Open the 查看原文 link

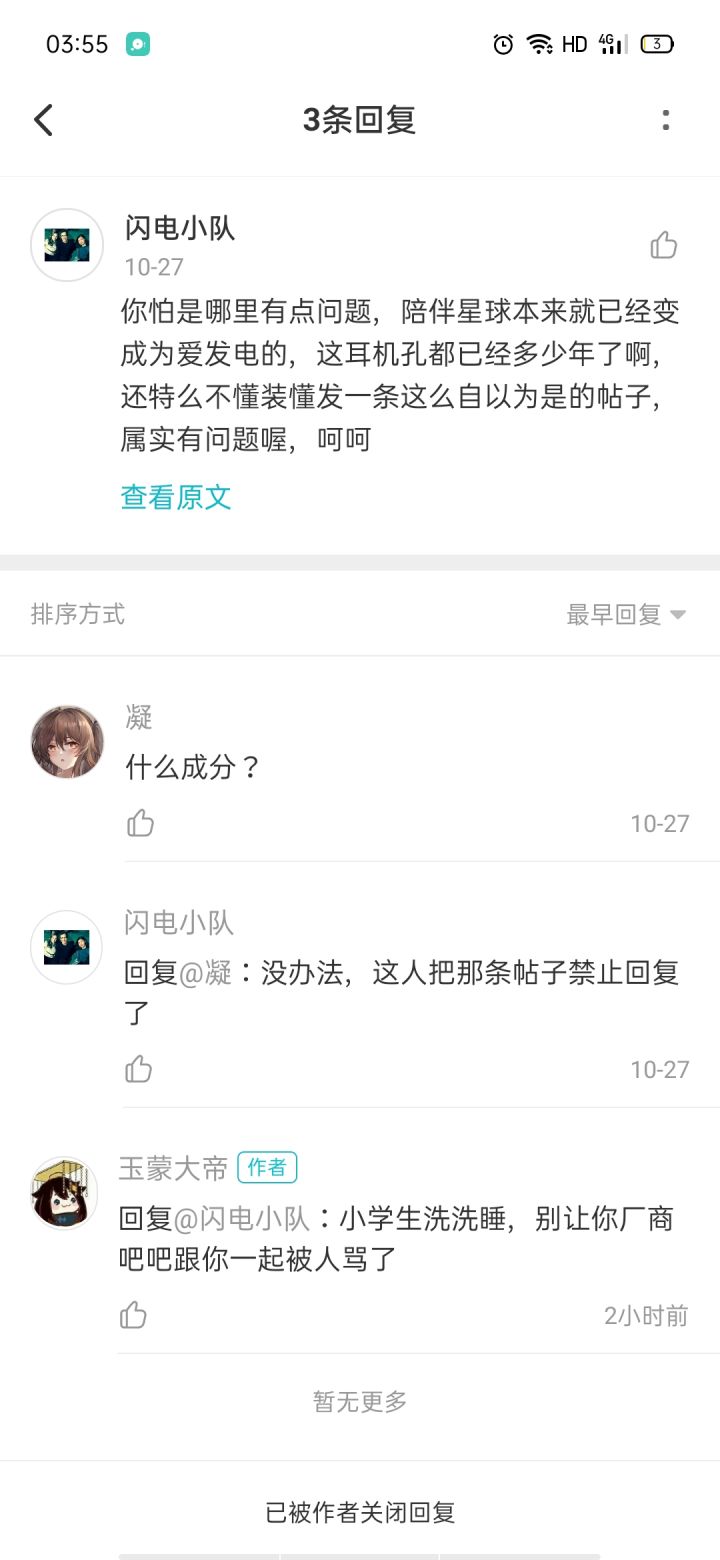tap(176, 497)
